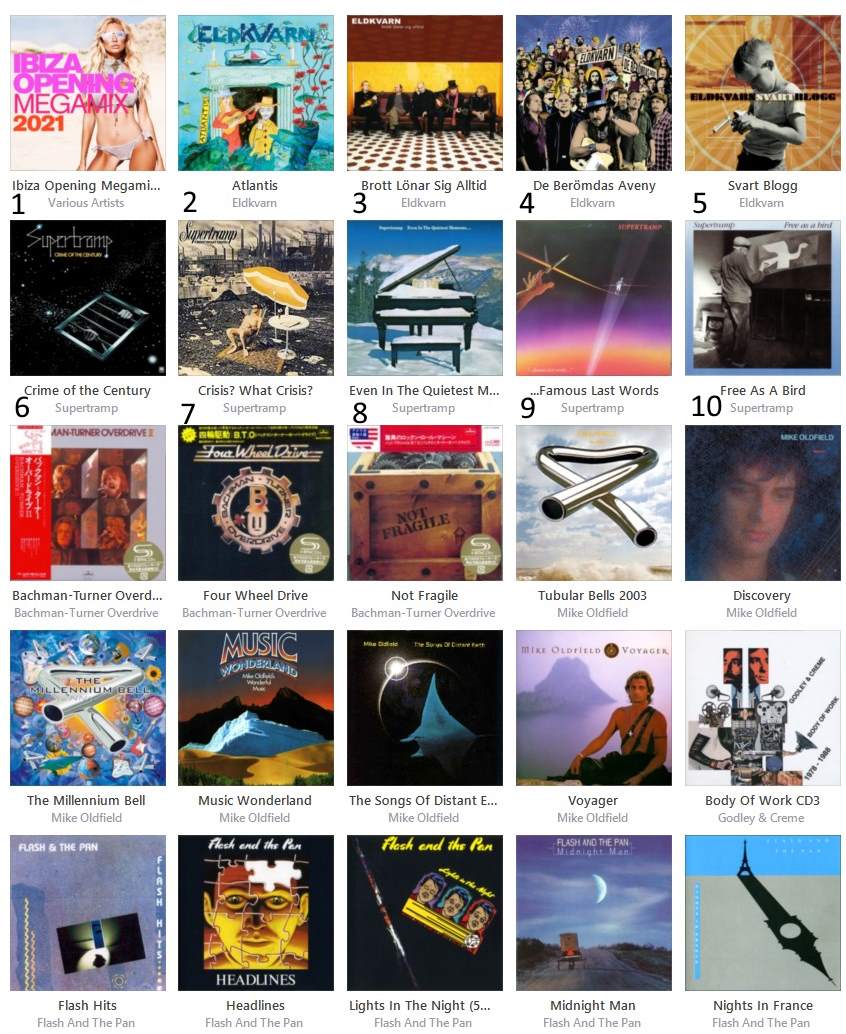846x1034 pixels.
Task: Select Mike Oldfield's Voyager album
Action: tap(594, 708)
